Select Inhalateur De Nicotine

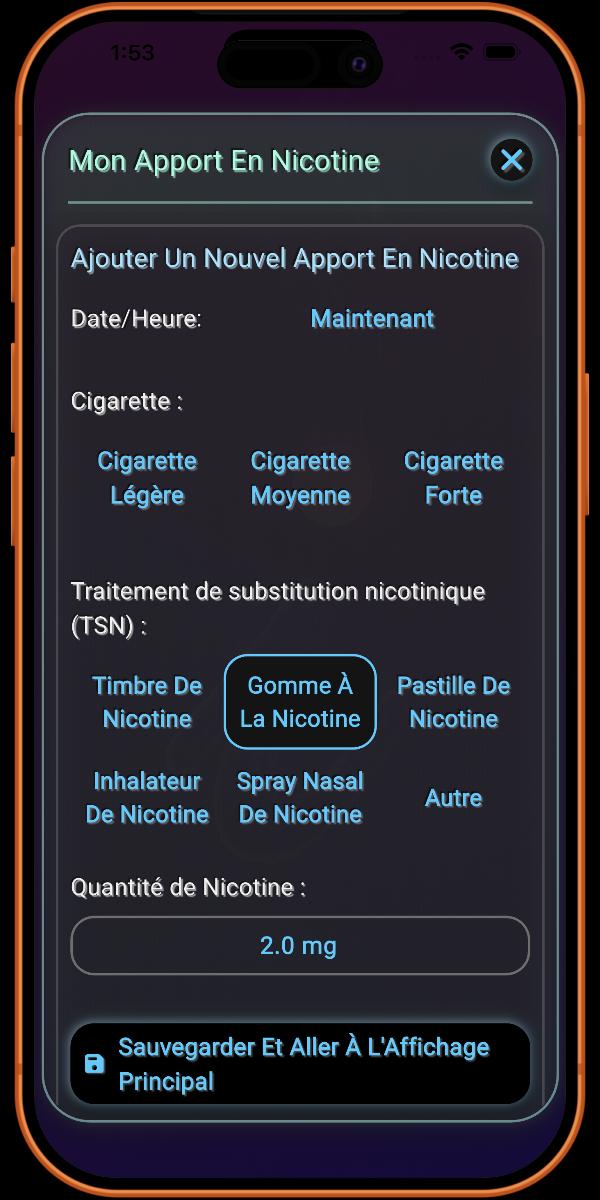coord(147,798)
